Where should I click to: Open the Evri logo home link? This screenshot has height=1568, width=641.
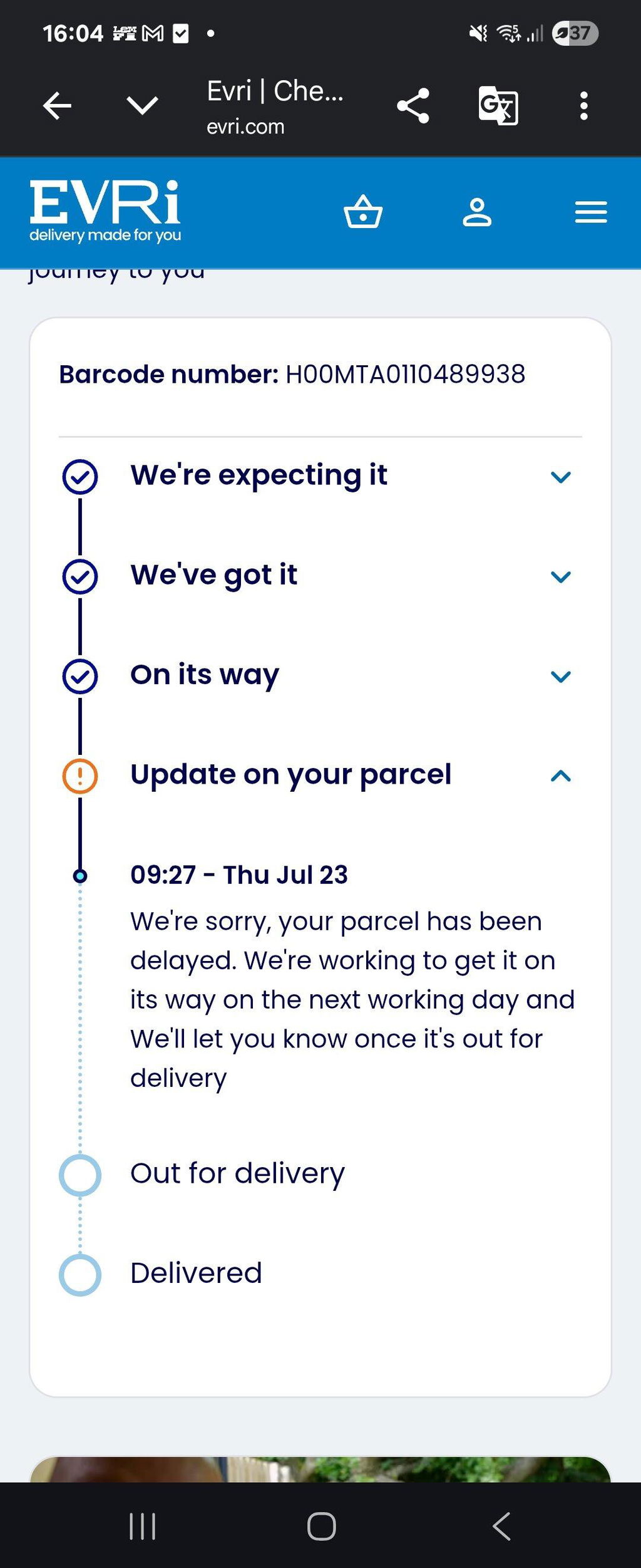[105, 211]
